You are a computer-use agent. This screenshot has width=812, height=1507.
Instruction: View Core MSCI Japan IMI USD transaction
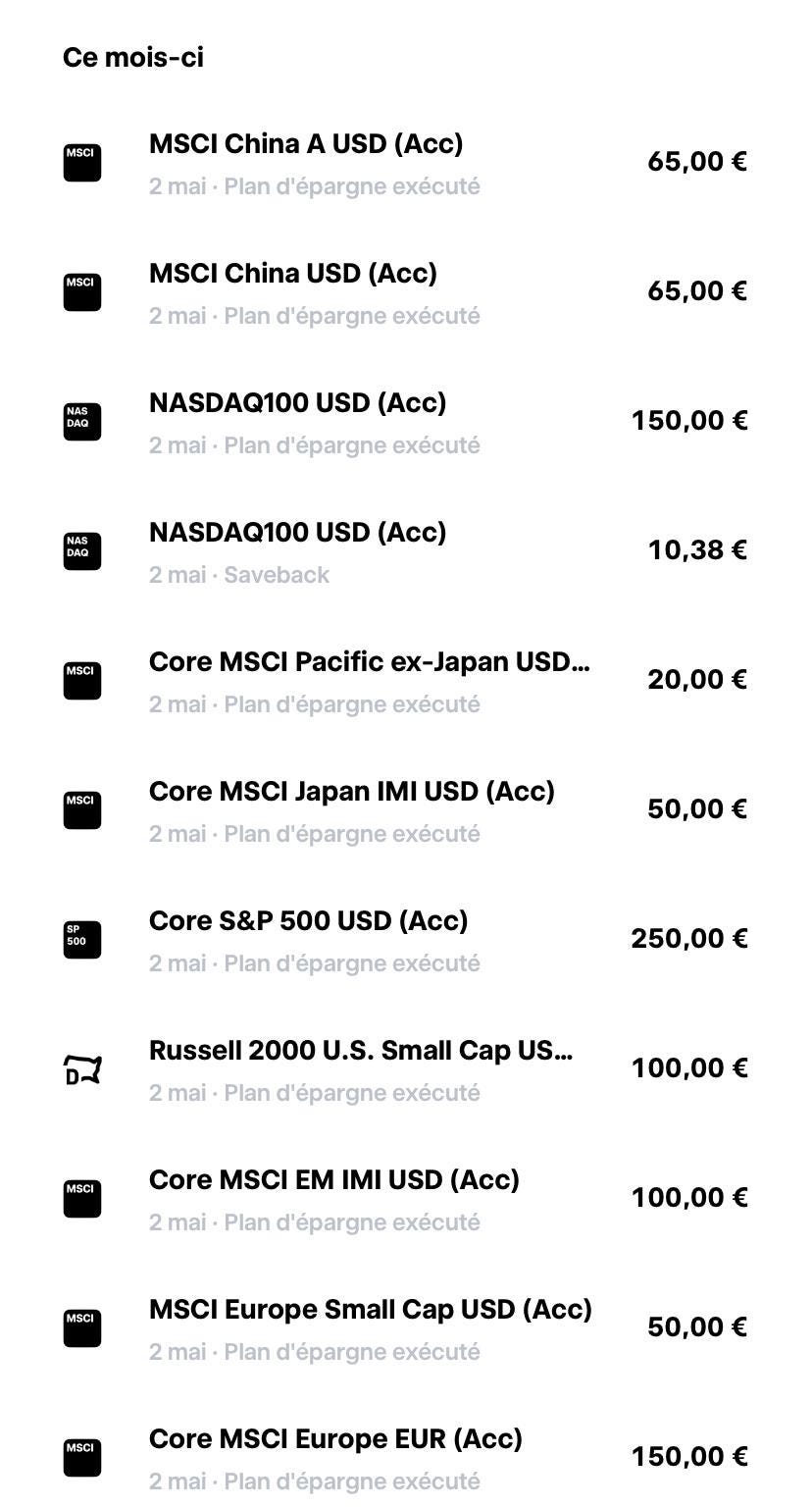pos(406,810)
